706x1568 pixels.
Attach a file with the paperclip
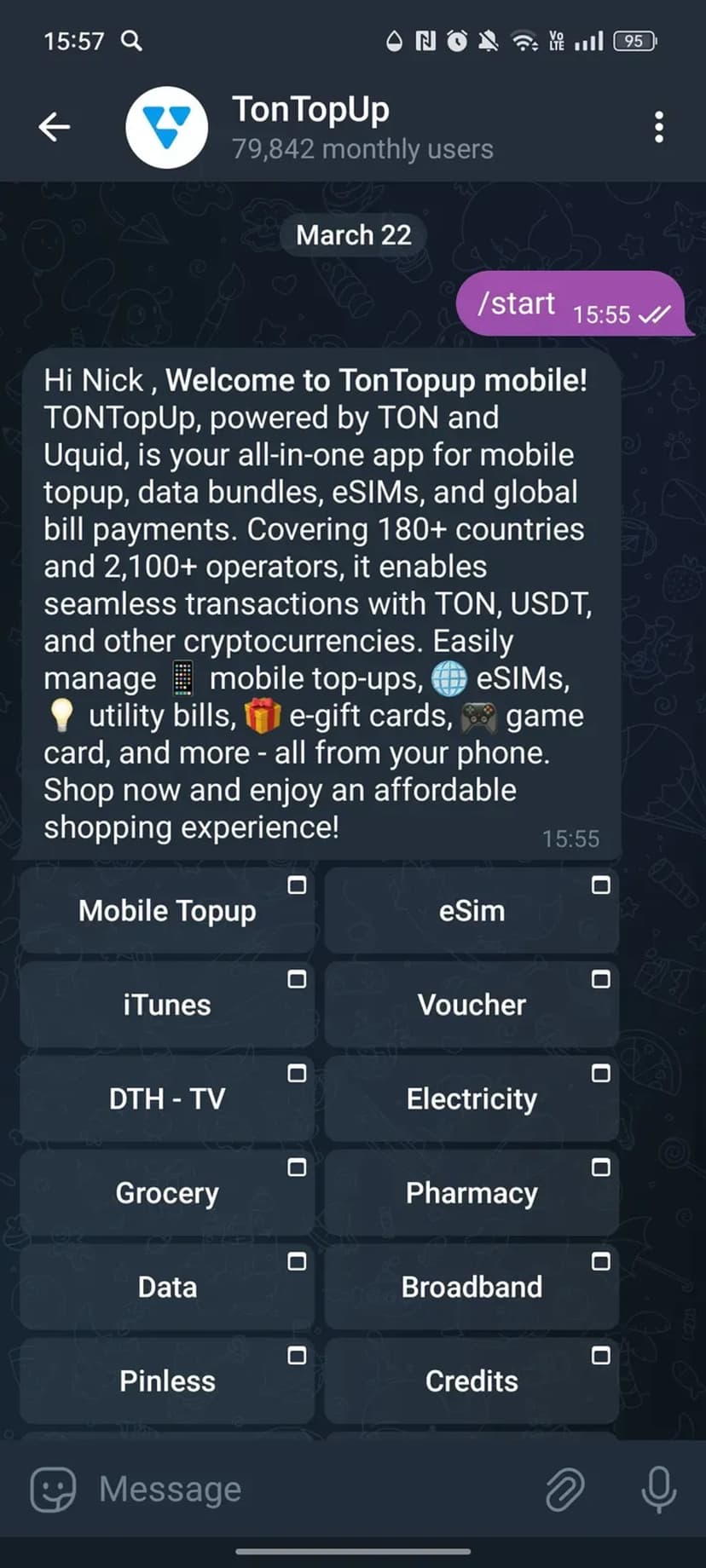pos(564,1489)
